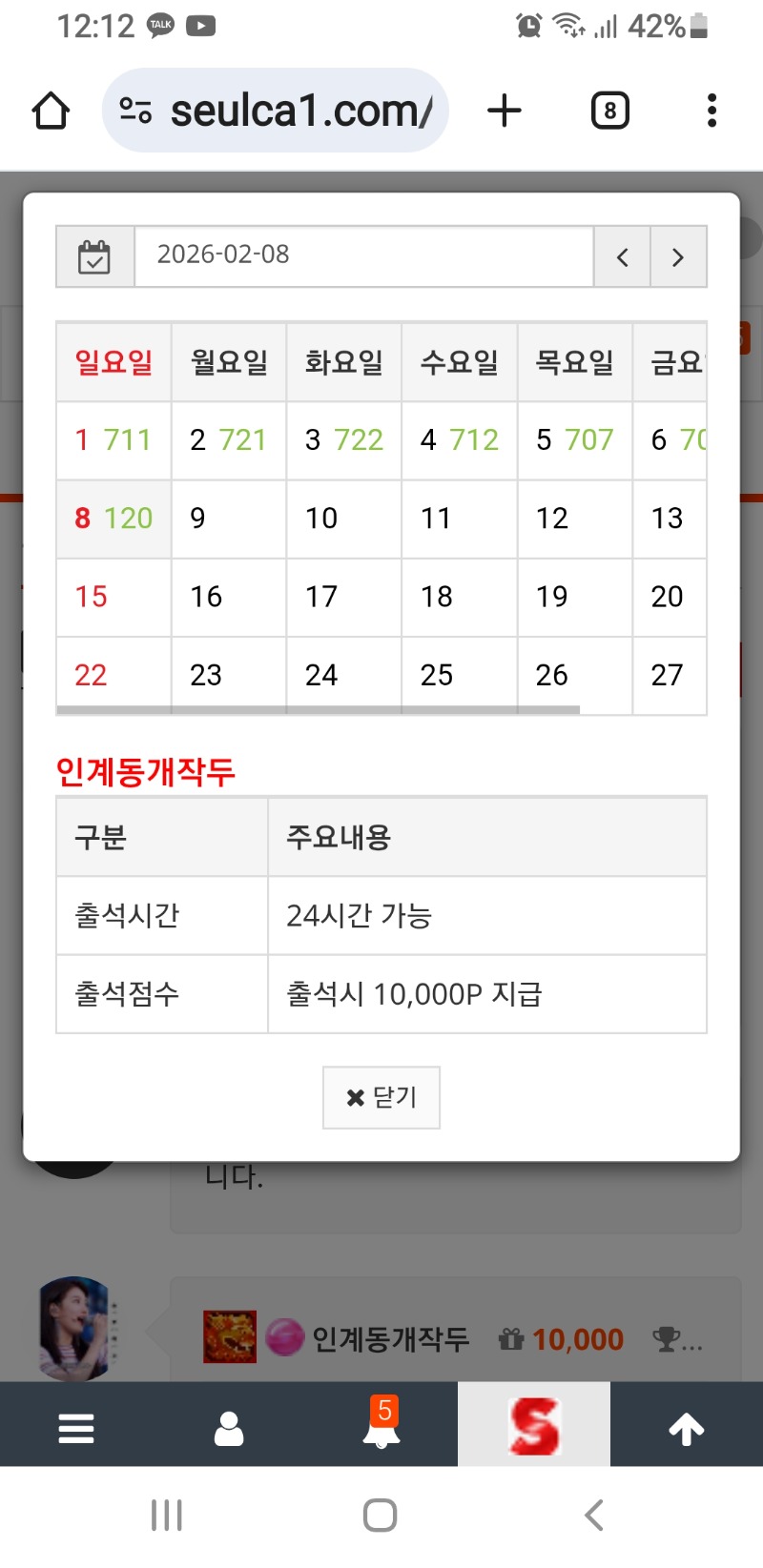Go to the previous month arrow
The height and width of the screenshot is (1568, 763).
click(x=622, y=256)
